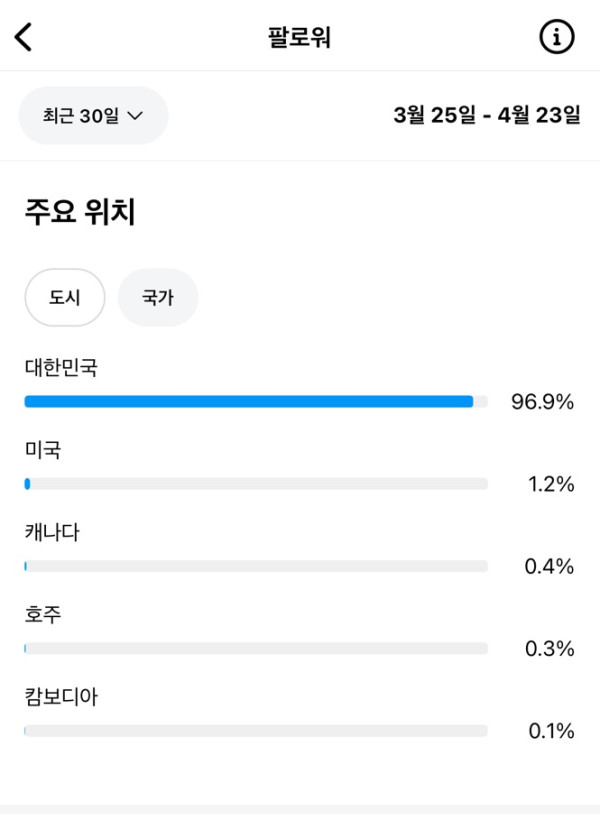
Task: Switch to the 도시 tab
Action: point(65,298)
